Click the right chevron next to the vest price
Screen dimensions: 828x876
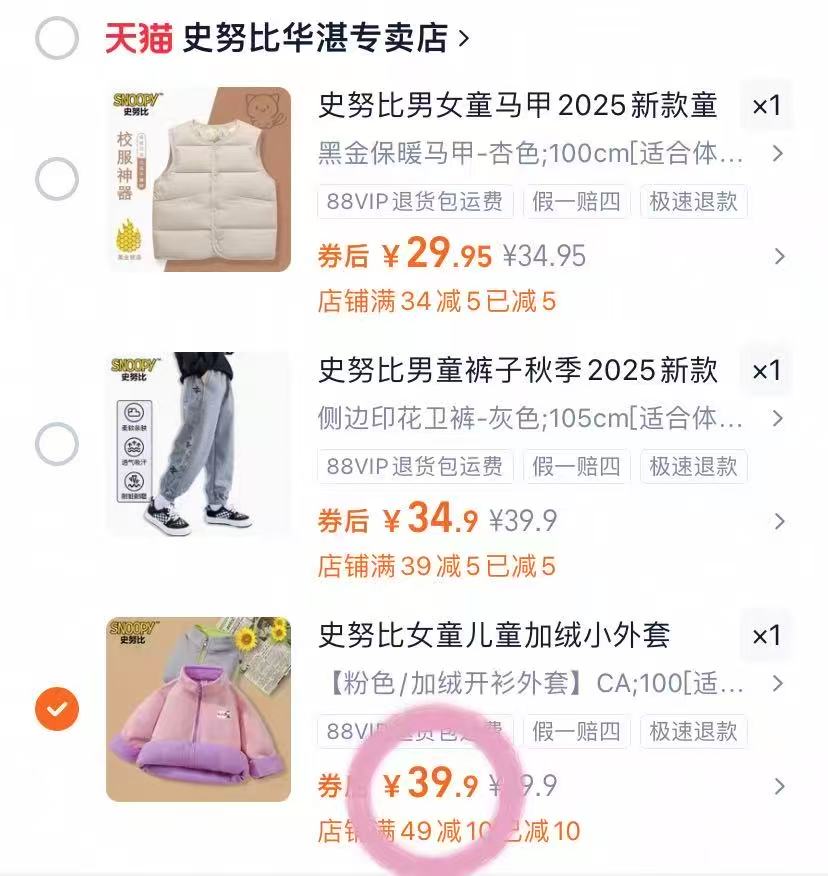coord(780,256)
